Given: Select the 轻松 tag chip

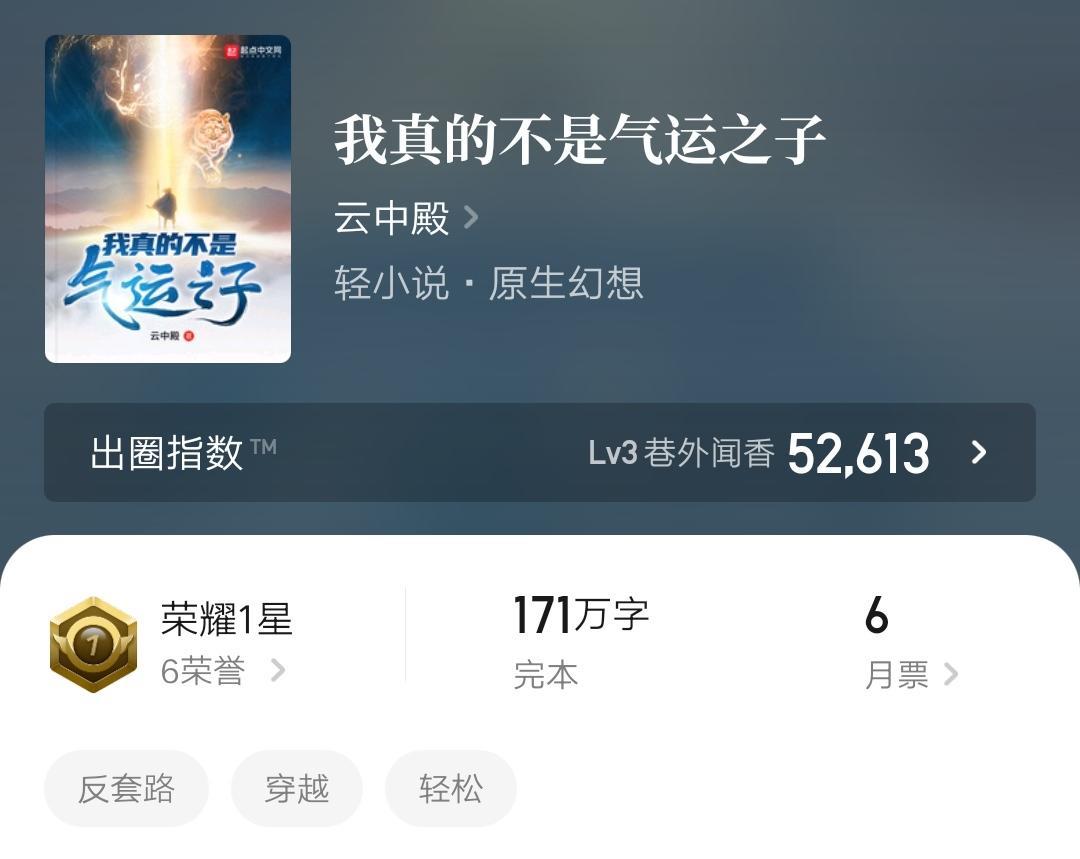Looking at the screenshot, I should click(x=451, y=789).
